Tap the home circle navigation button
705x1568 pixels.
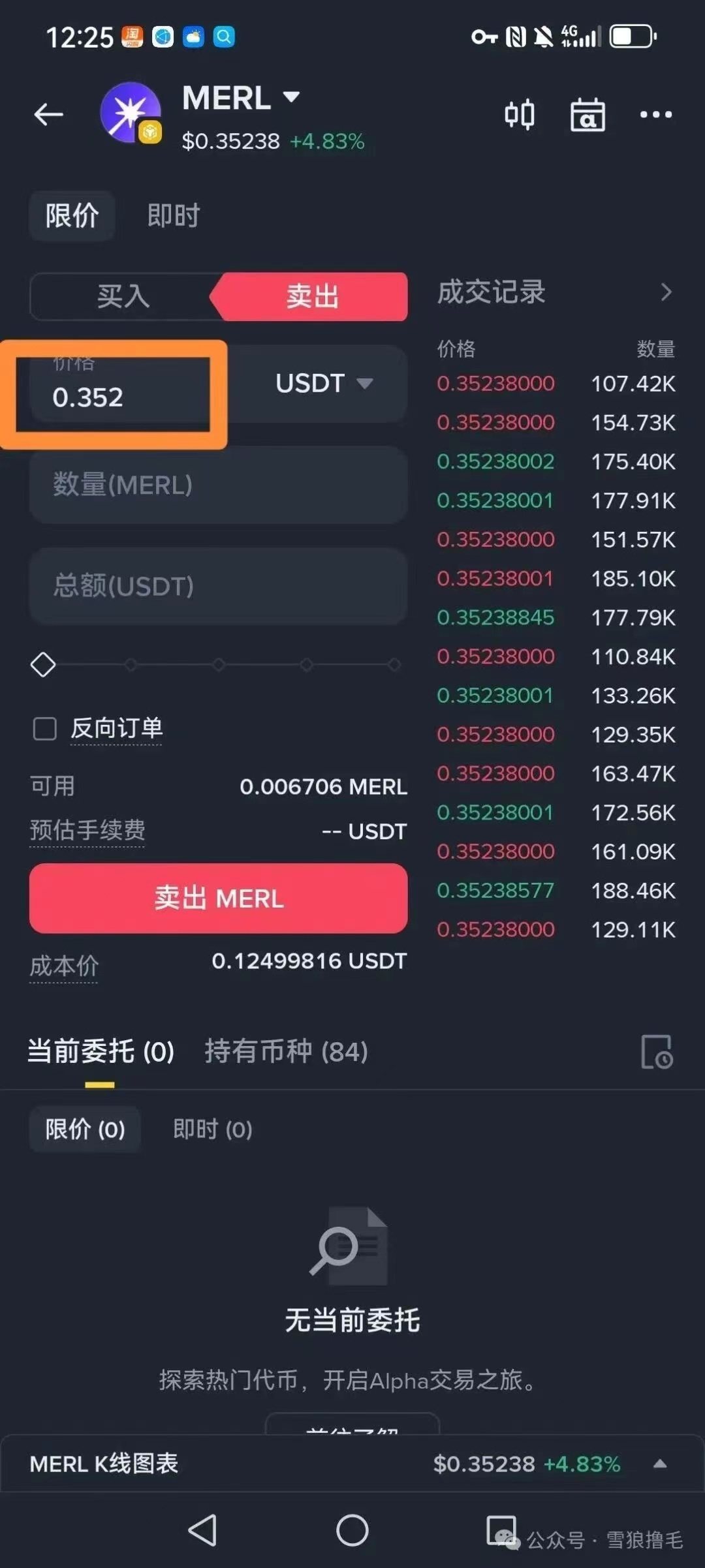[x=352, y=1530]
